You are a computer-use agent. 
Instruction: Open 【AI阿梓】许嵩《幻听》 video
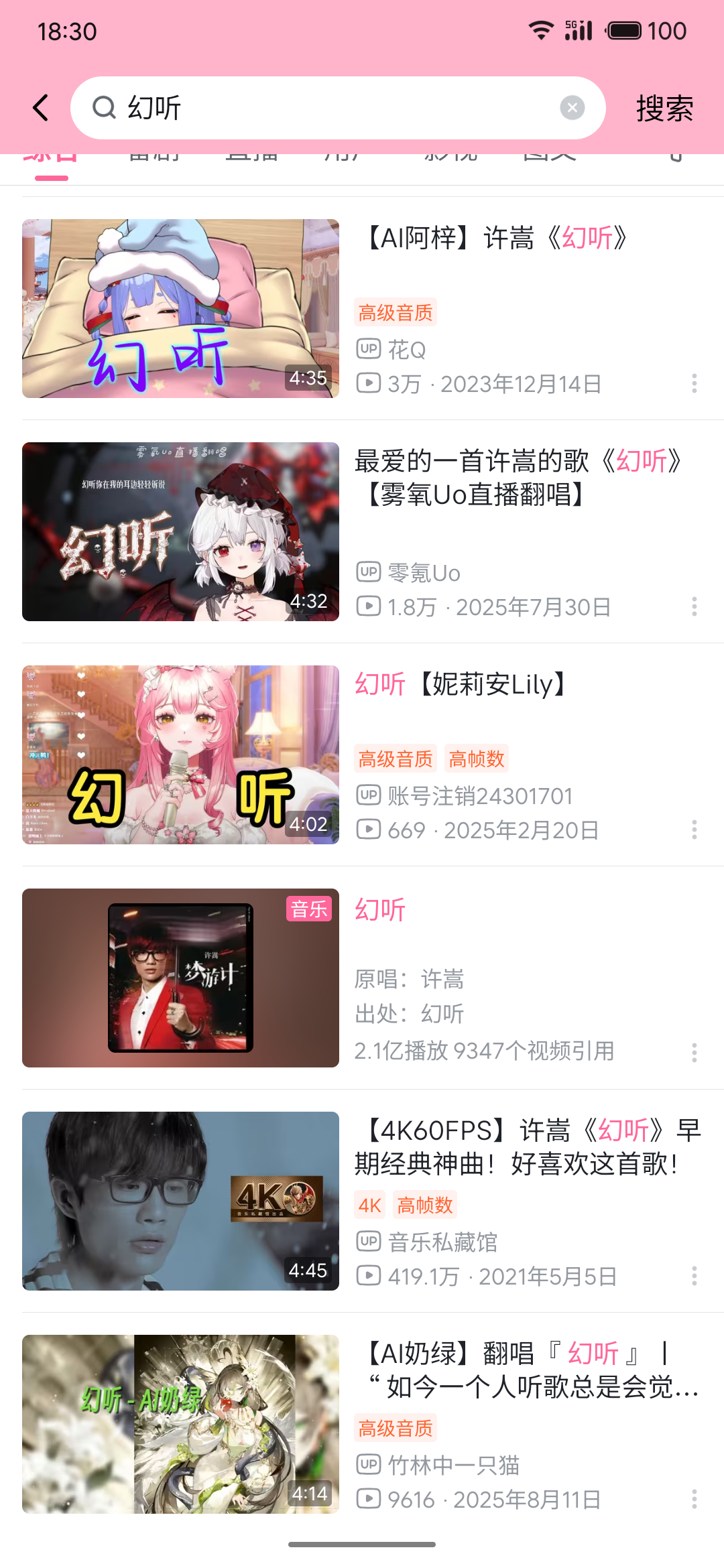(362, 308)
